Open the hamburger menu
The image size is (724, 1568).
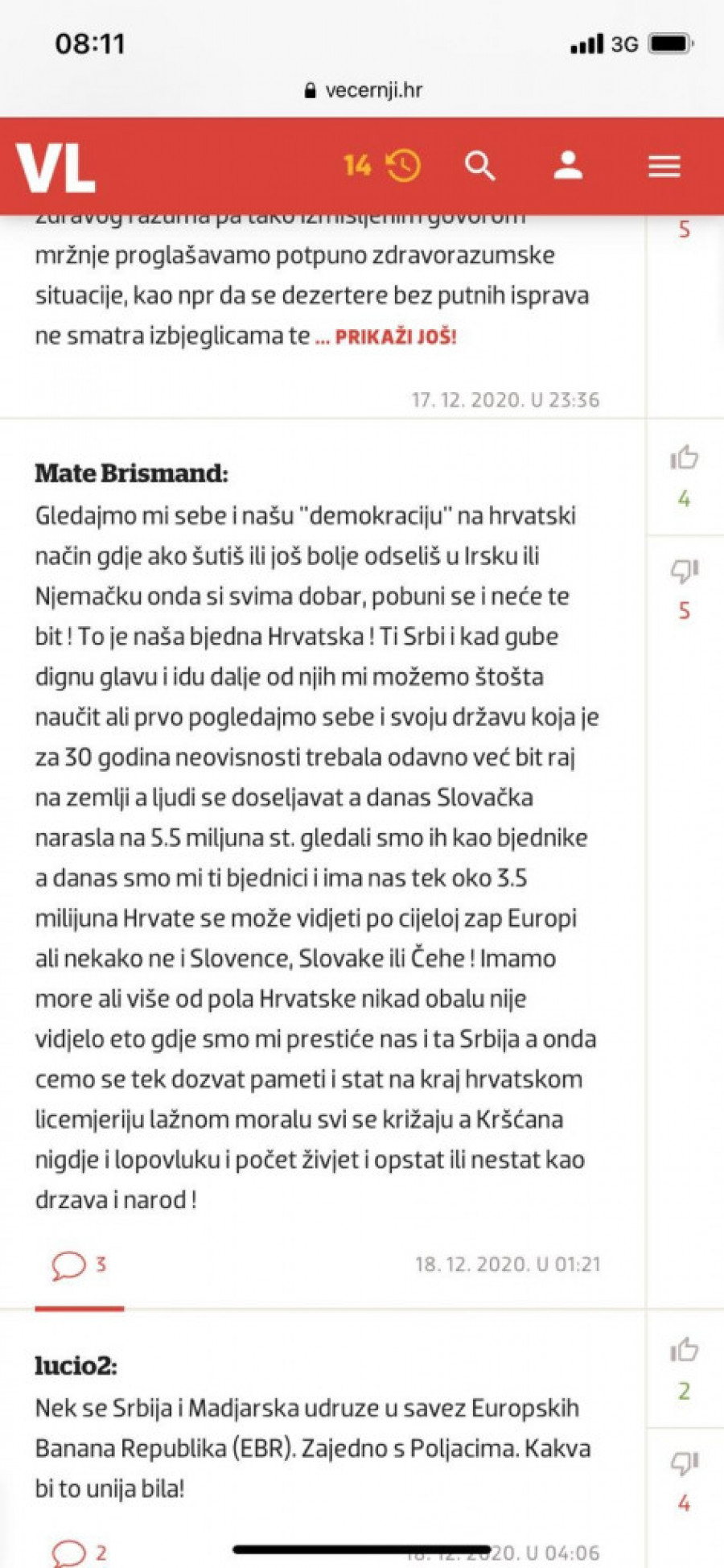(664, 167)
